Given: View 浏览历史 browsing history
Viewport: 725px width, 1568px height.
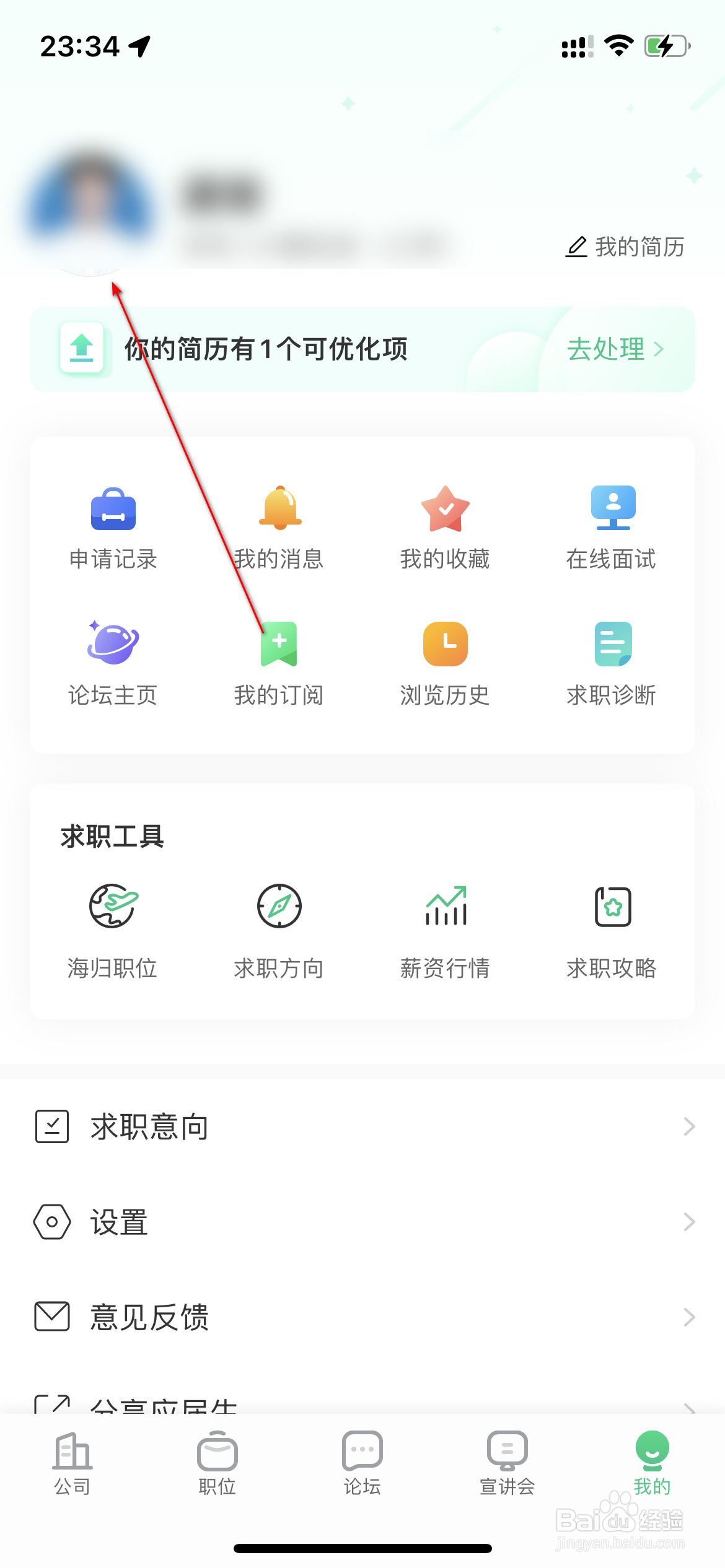Looking at the screenshot, I should [445, 664].
